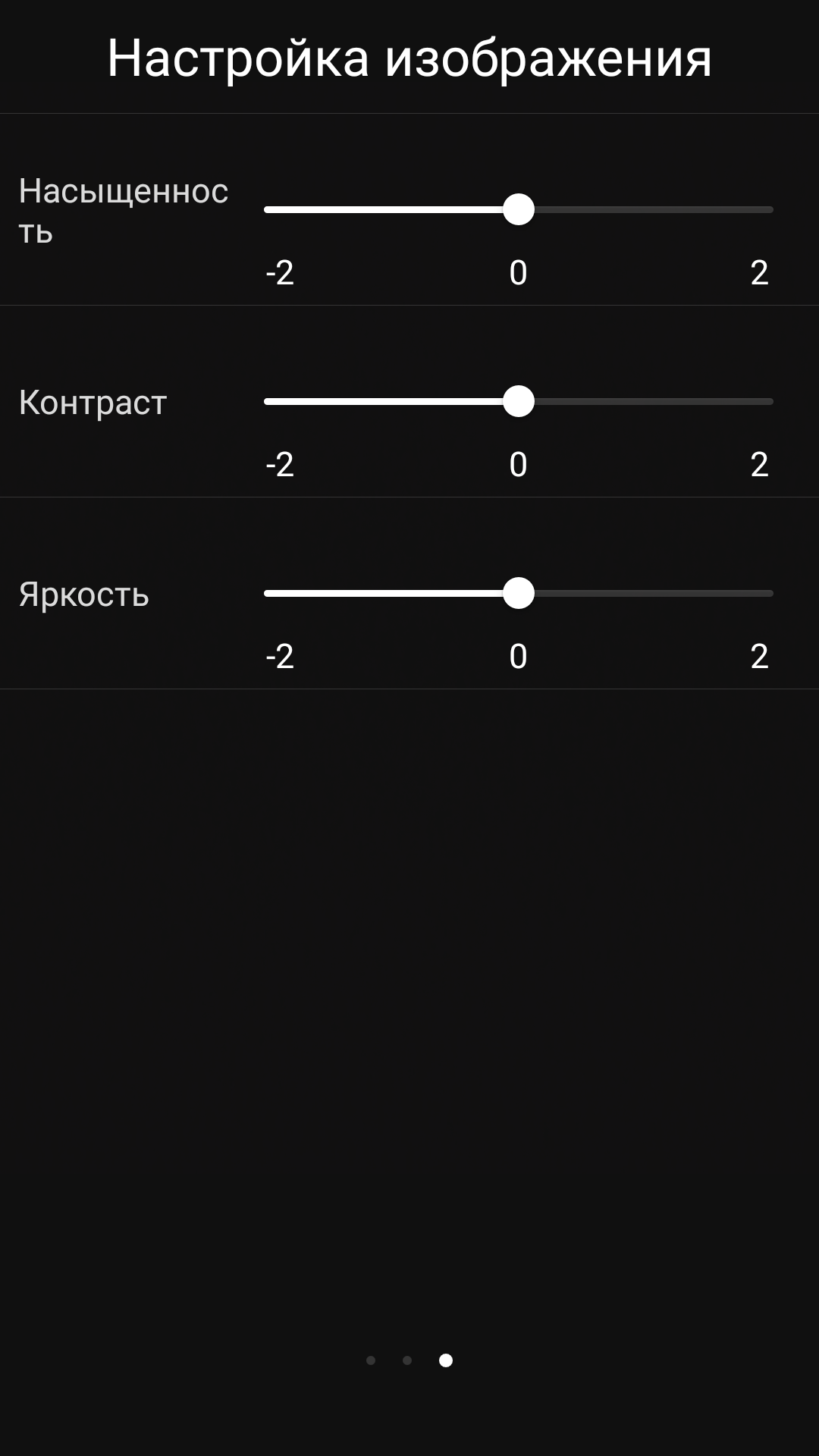Tap the second page indicator dot
This screenshot has width=819, height=1456.
coord(407,1360)
